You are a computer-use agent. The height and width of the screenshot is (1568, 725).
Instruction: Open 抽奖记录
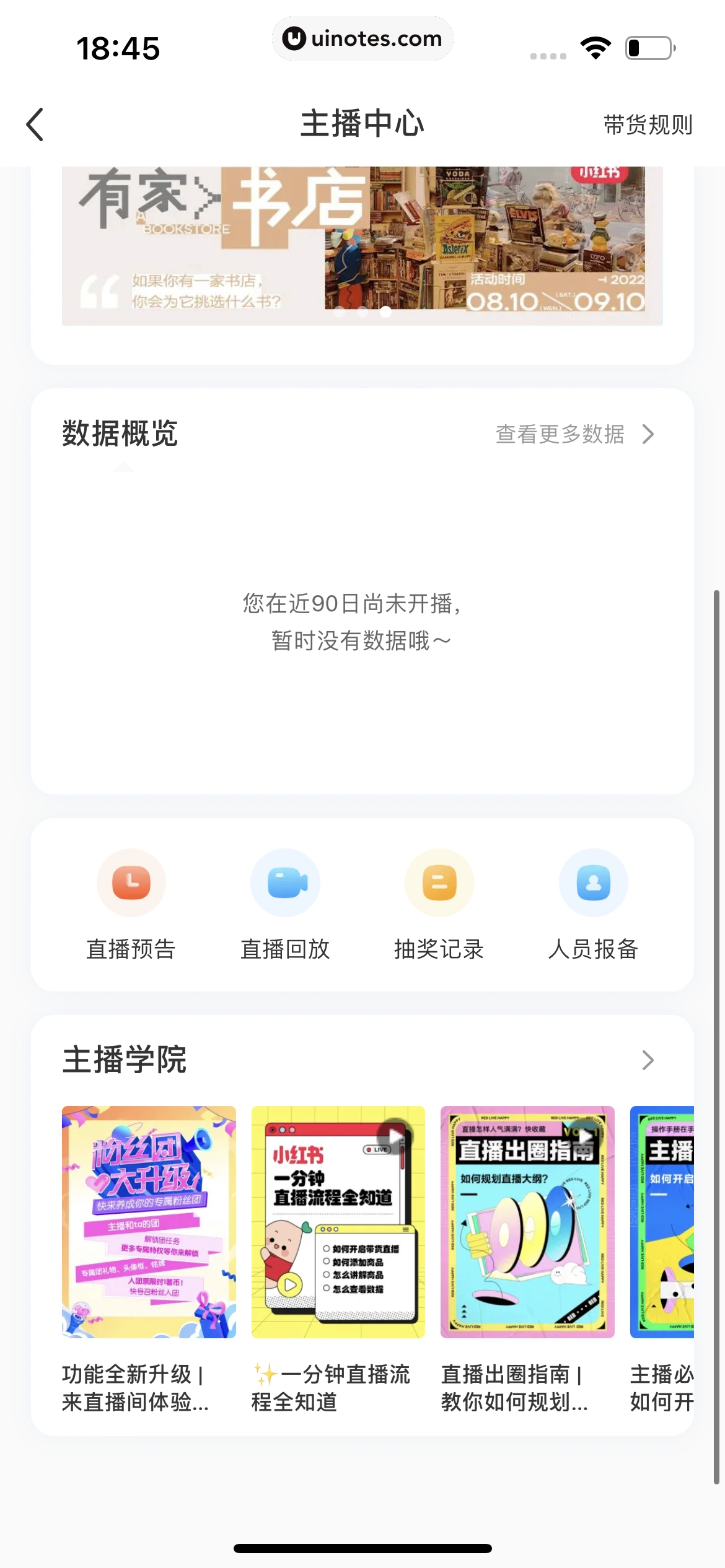(x=439, y=904)
